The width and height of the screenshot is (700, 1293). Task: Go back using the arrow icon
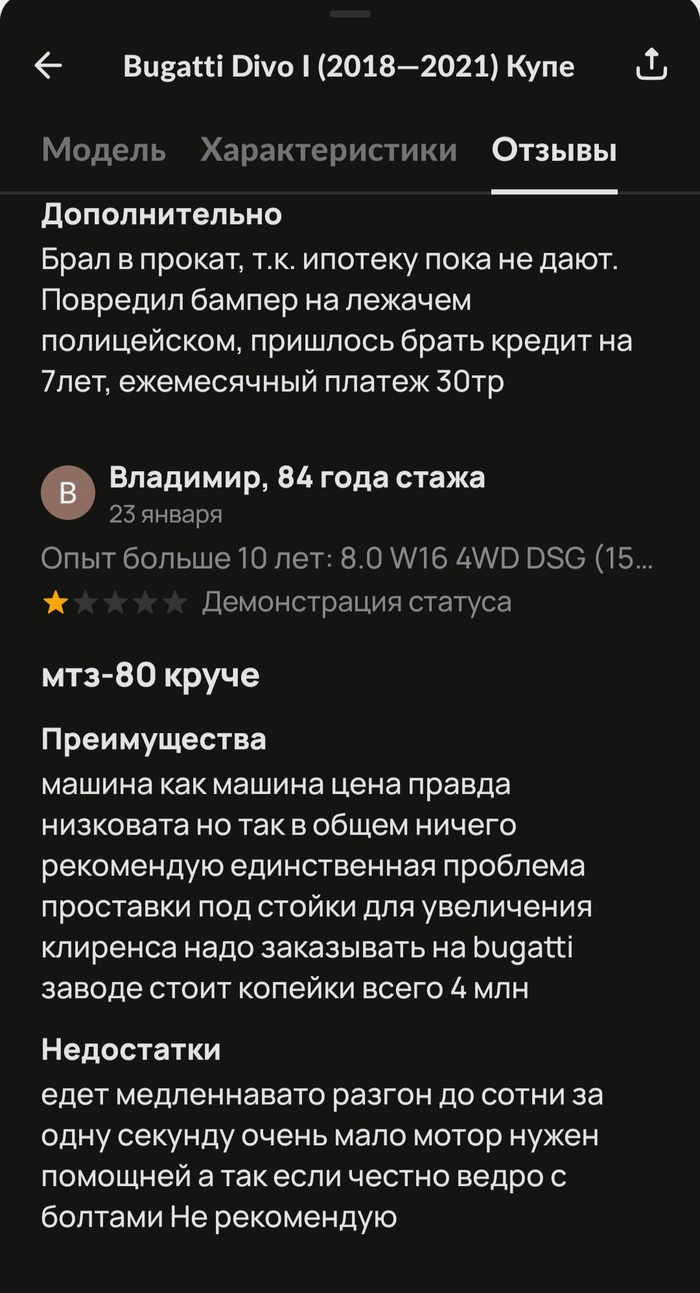tap(48, 66)
